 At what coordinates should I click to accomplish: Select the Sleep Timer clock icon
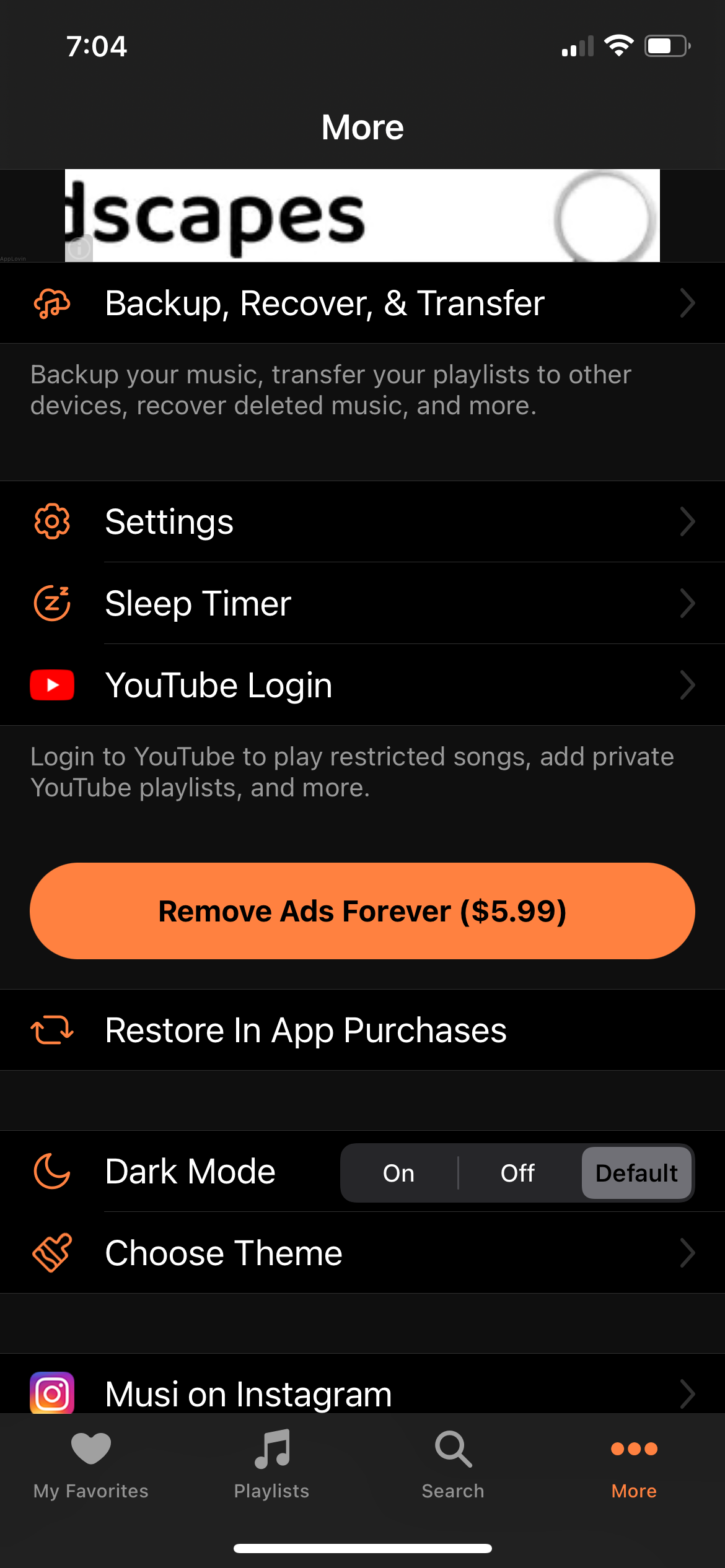coord(52,603)
